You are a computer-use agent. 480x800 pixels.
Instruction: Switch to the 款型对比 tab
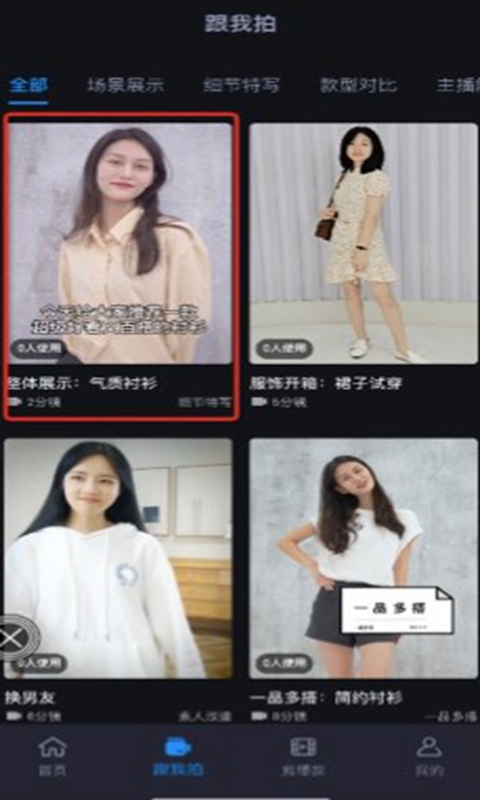358,85
